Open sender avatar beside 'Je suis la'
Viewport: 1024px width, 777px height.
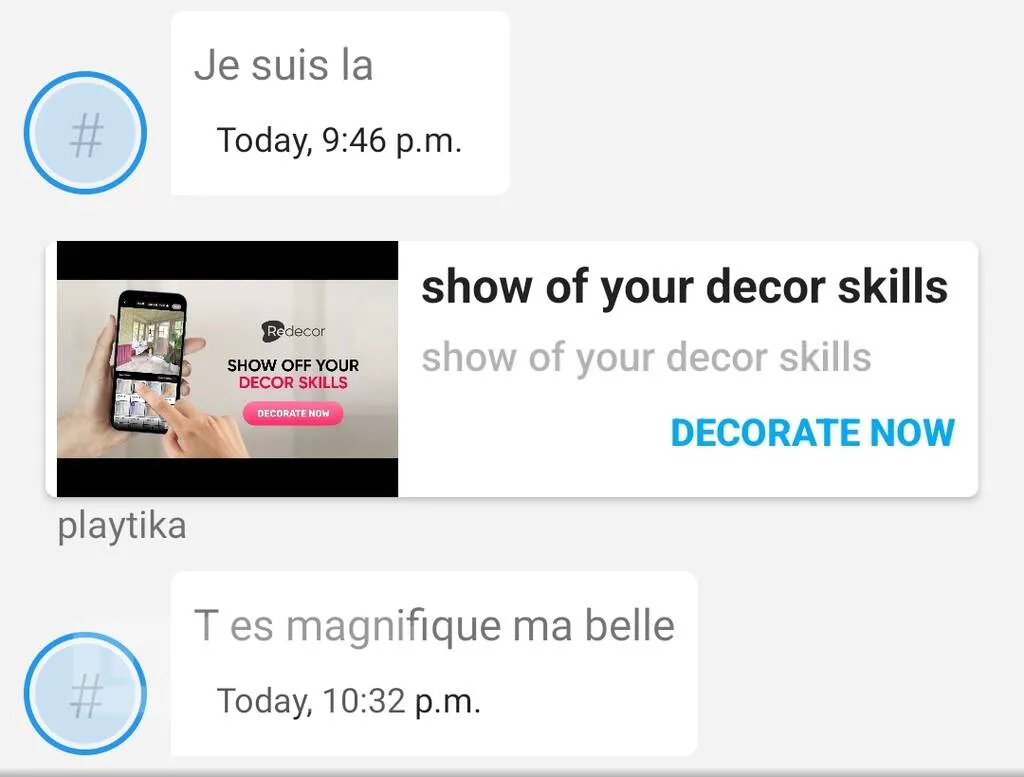[x=86, y=134]
